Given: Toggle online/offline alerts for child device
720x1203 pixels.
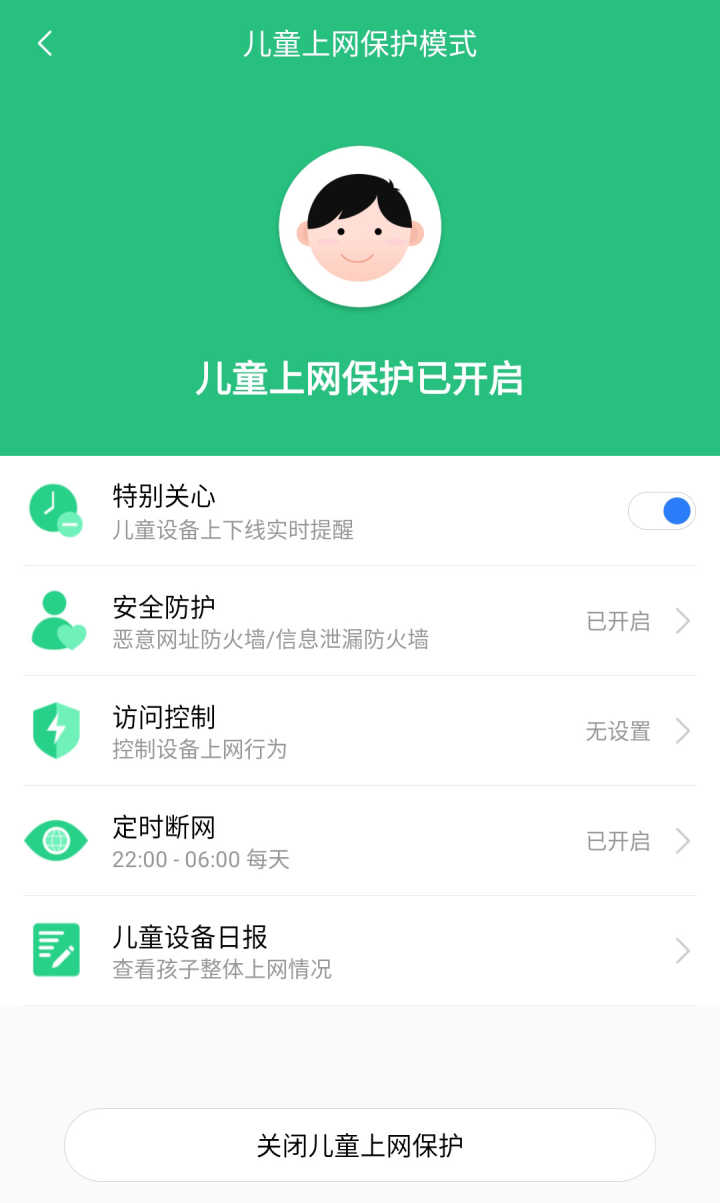Looking at the screenshot, I should click(661, 511).
